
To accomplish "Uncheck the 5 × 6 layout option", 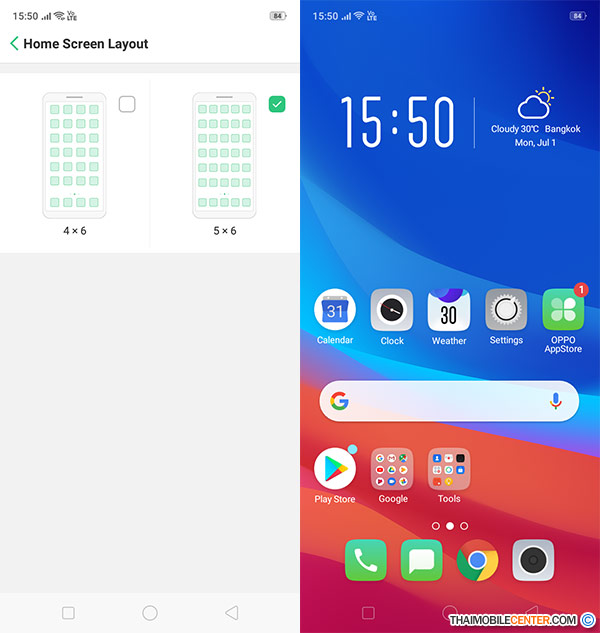I will (277, 104).
